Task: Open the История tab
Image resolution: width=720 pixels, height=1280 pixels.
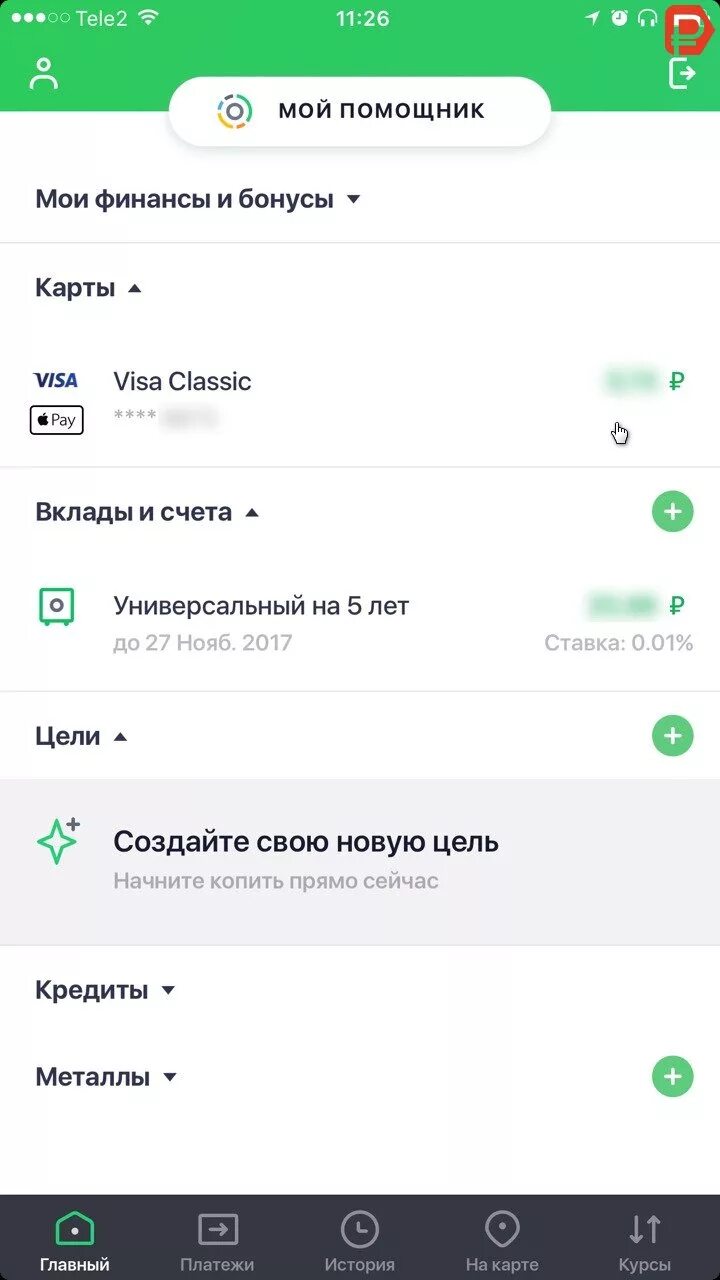Action: [360, 1241]
